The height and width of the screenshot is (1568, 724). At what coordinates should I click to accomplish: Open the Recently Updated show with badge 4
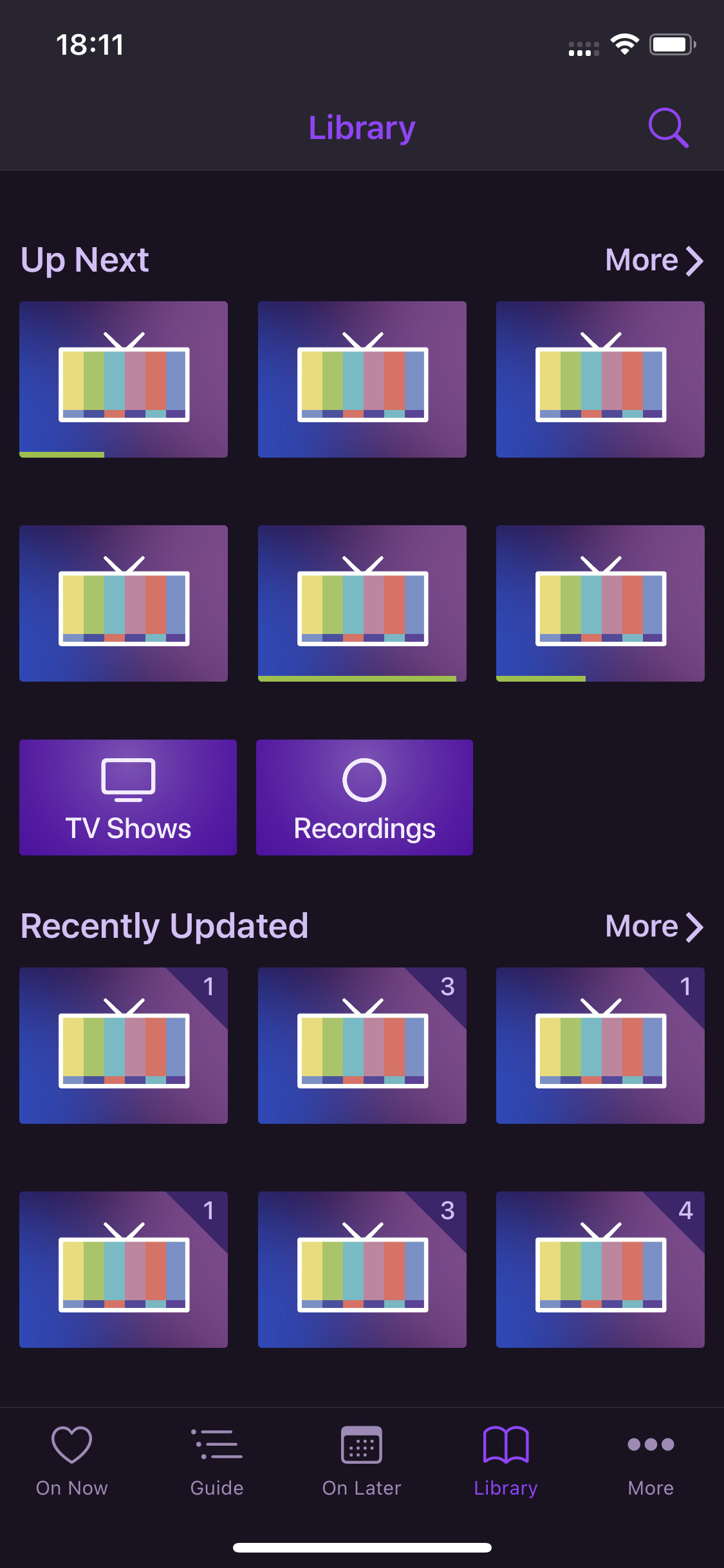600,1269
